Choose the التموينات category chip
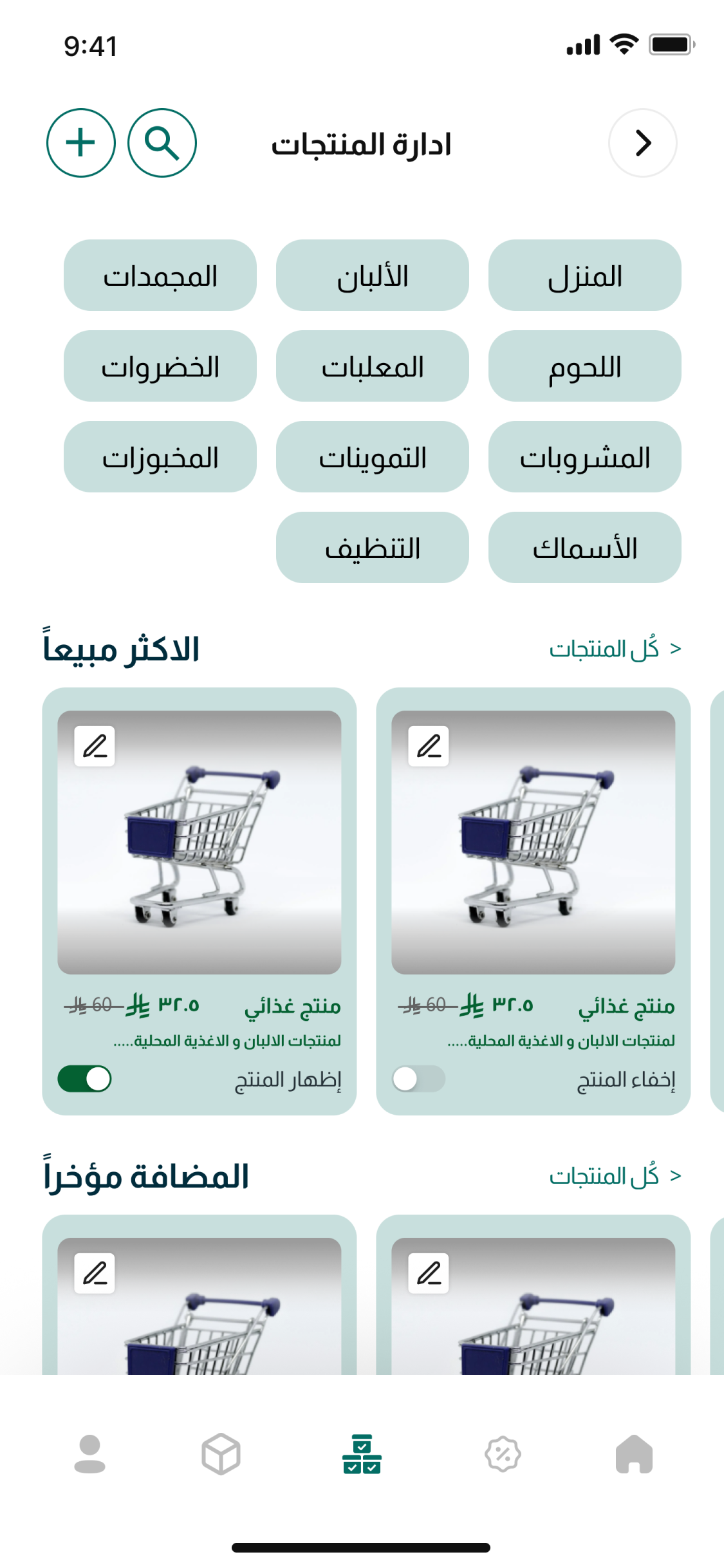The width and height of the screenshot is (724, 1568). pos(373,457)
